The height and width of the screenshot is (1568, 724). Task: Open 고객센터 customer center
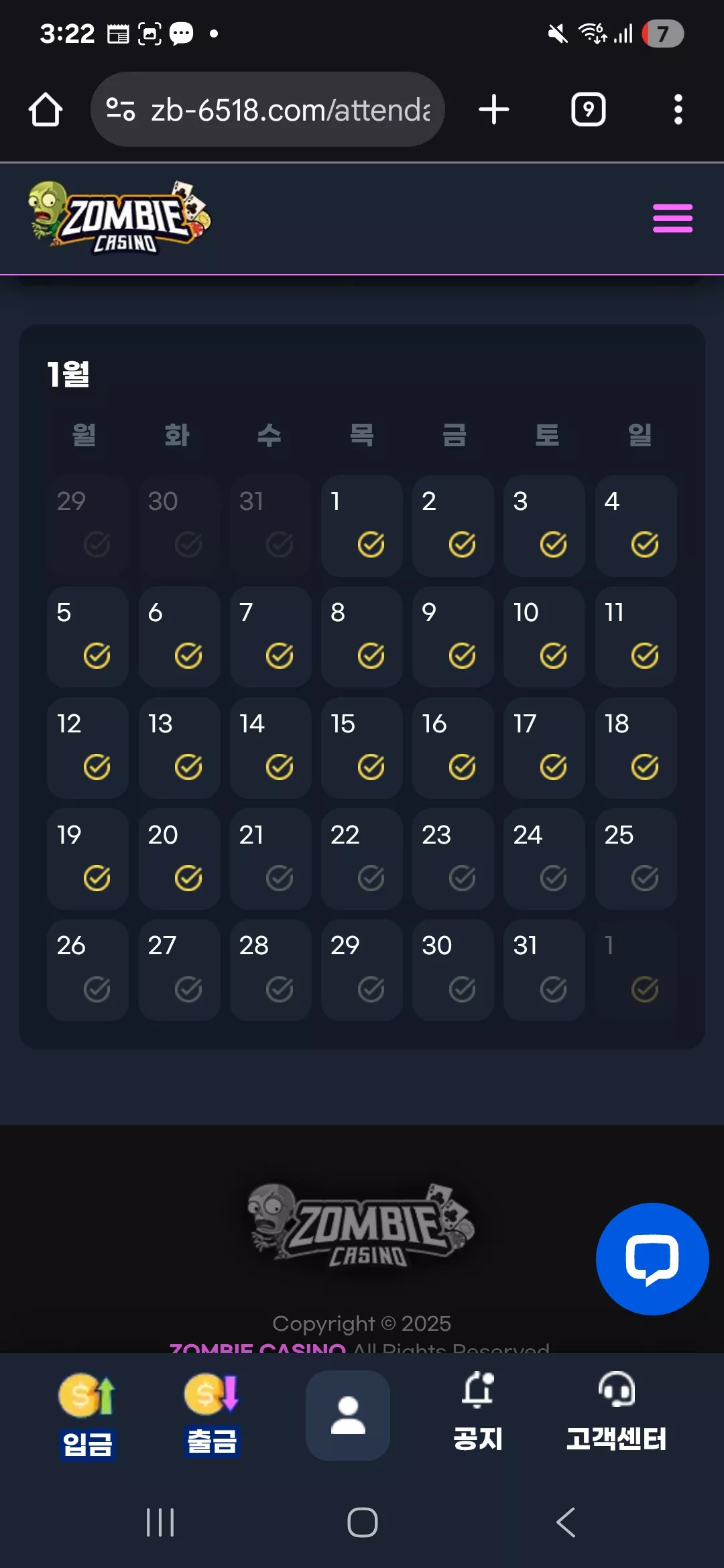tap(616, 1413)
